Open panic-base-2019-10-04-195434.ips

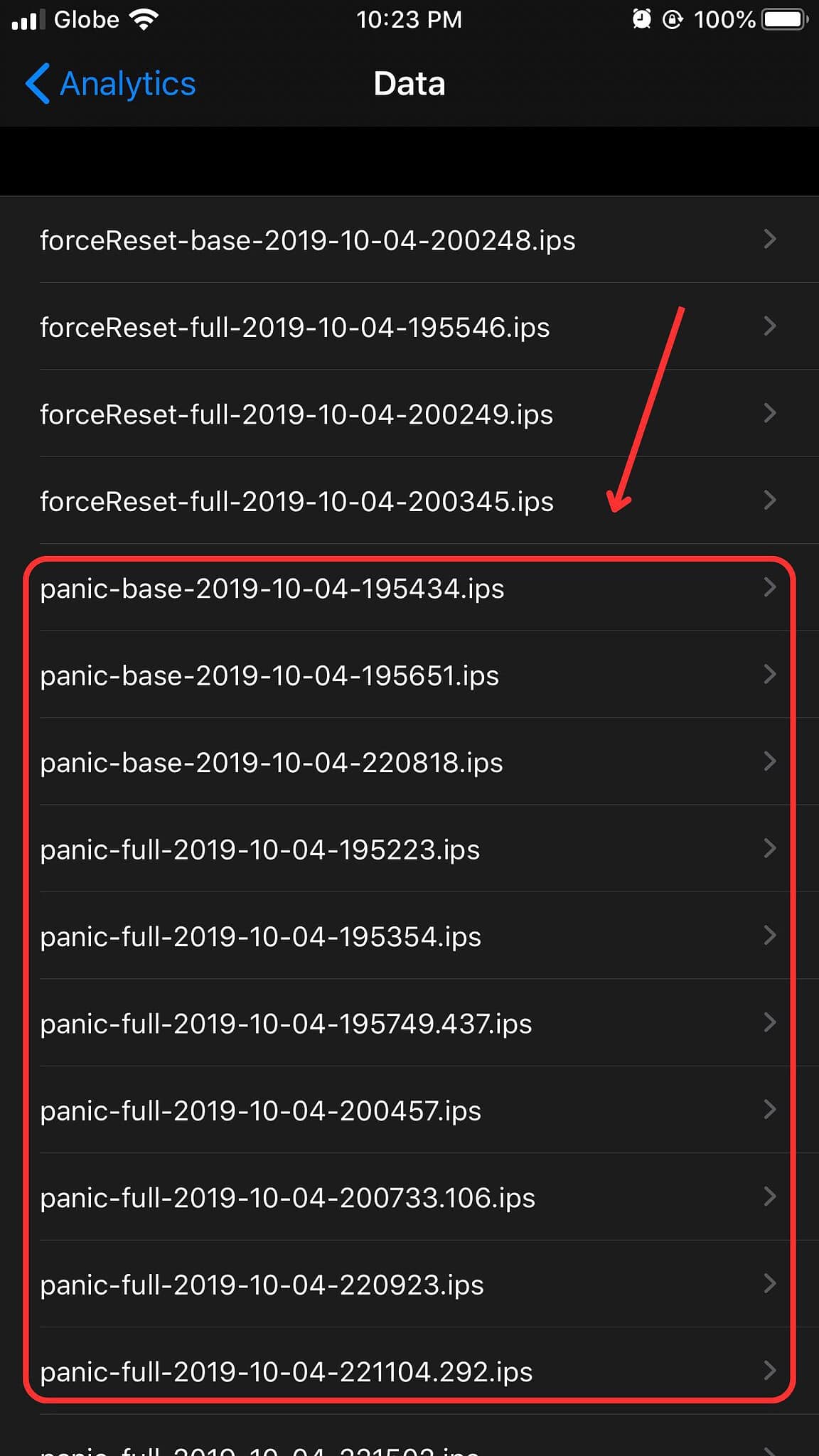272,589
